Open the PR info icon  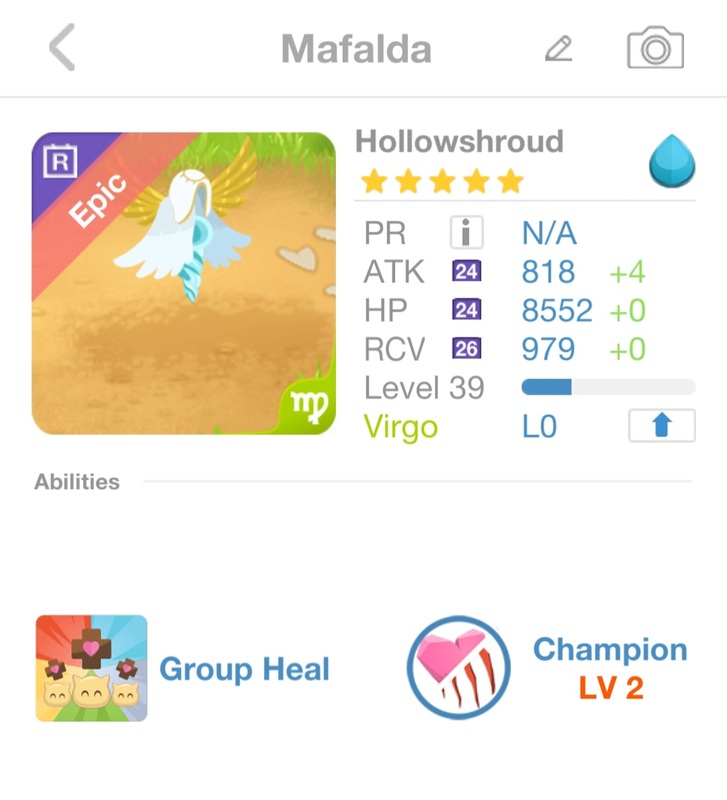click(466, 233)
